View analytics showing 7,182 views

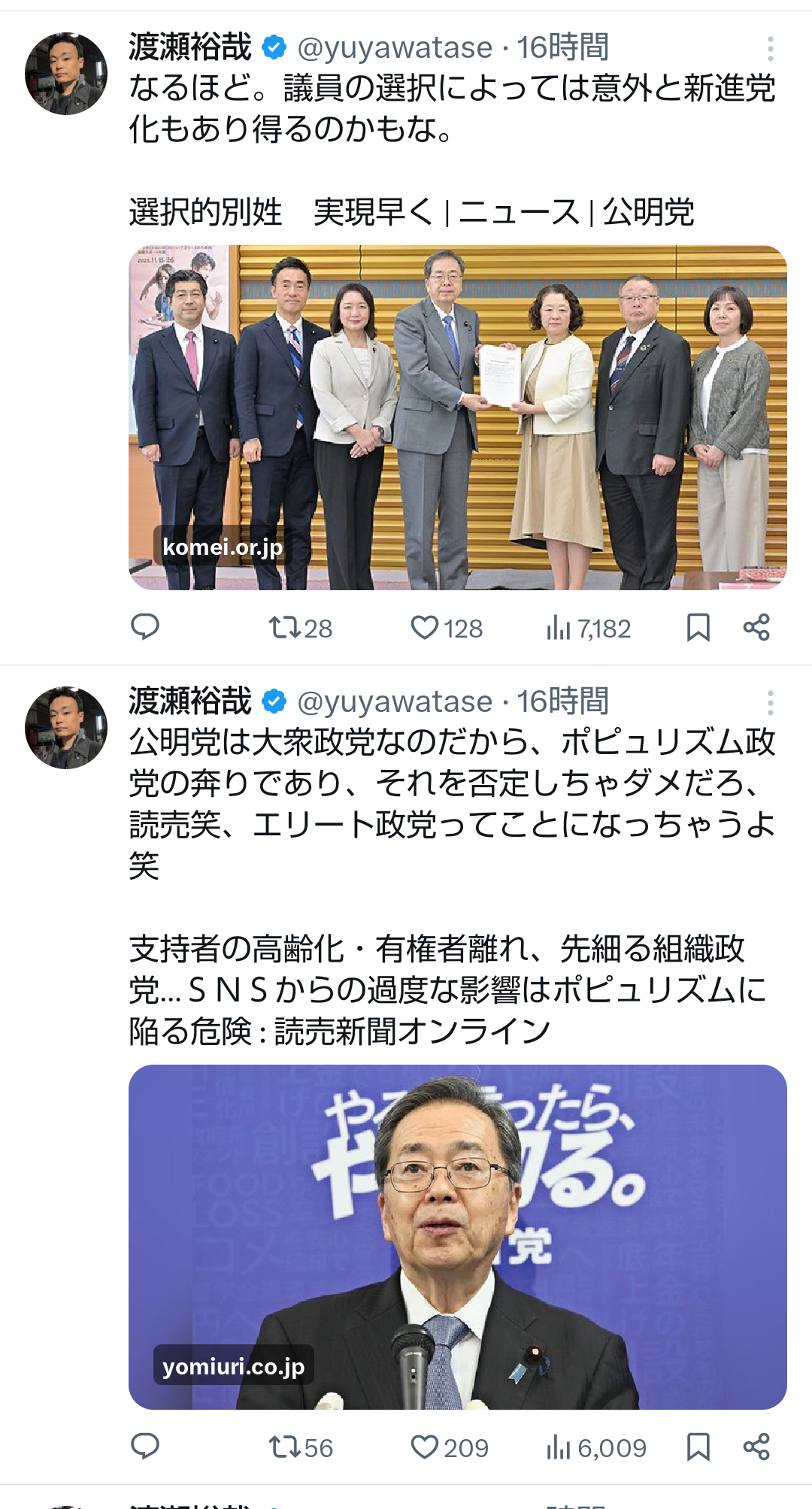pos(588,628)
